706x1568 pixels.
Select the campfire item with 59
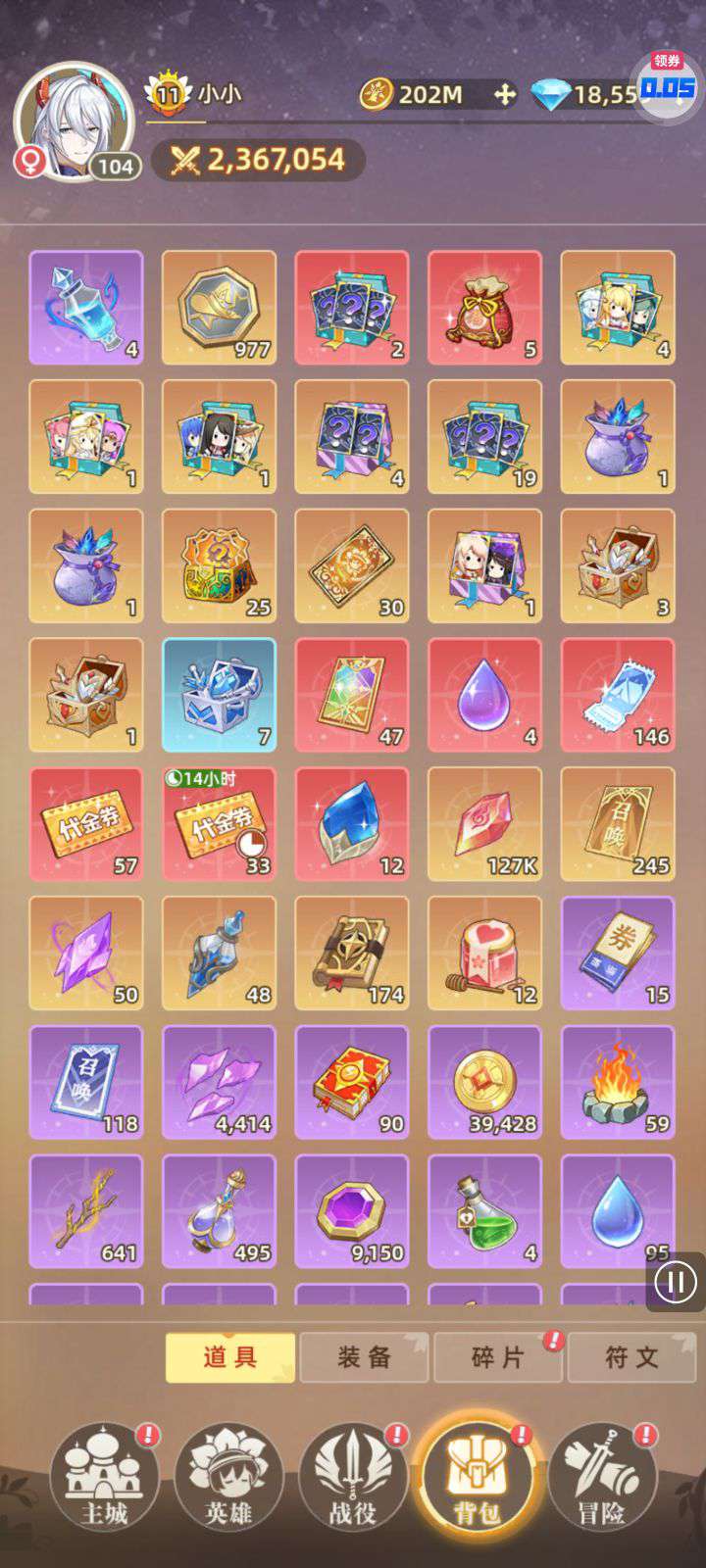point(618,1083)
